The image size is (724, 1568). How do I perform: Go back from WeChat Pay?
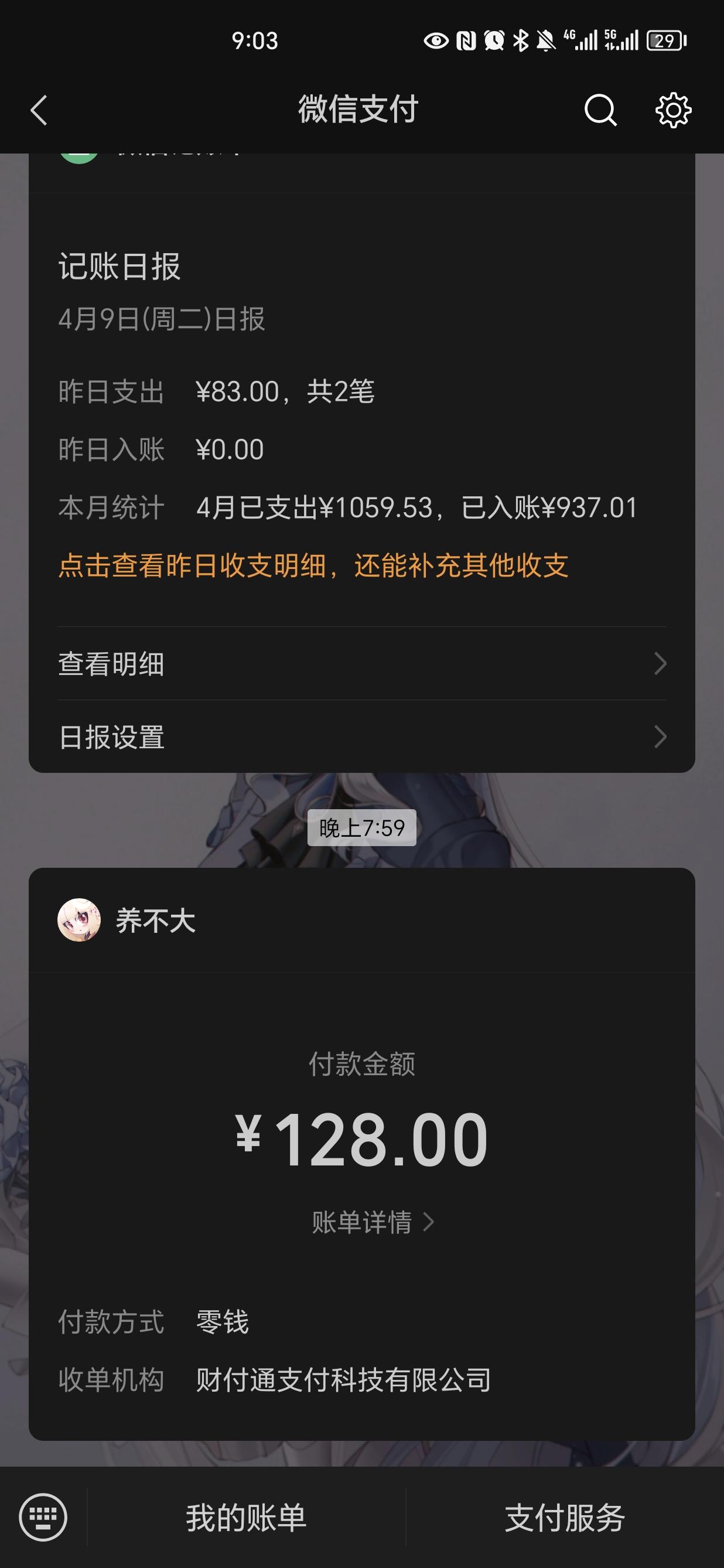pos(39,110)
